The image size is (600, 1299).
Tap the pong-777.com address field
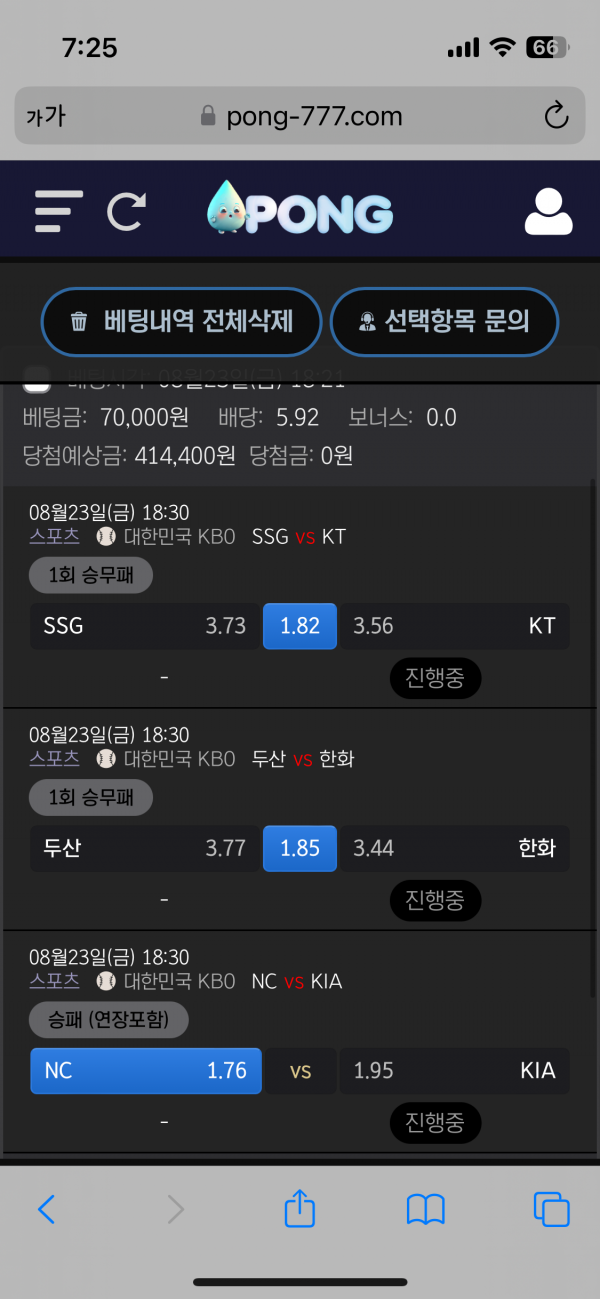[x=300, y=116]
